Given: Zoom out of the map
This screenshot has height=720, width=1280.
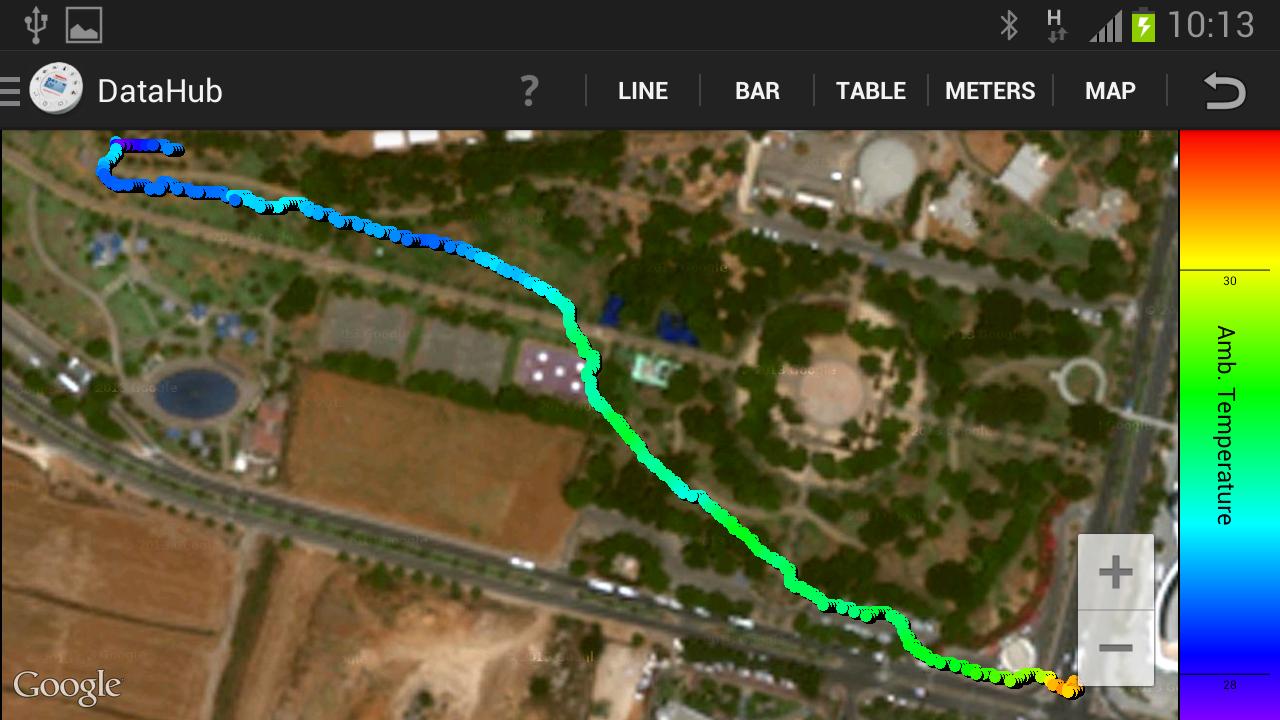Looking at the screenshot, I should click(x=1115, y=648).
